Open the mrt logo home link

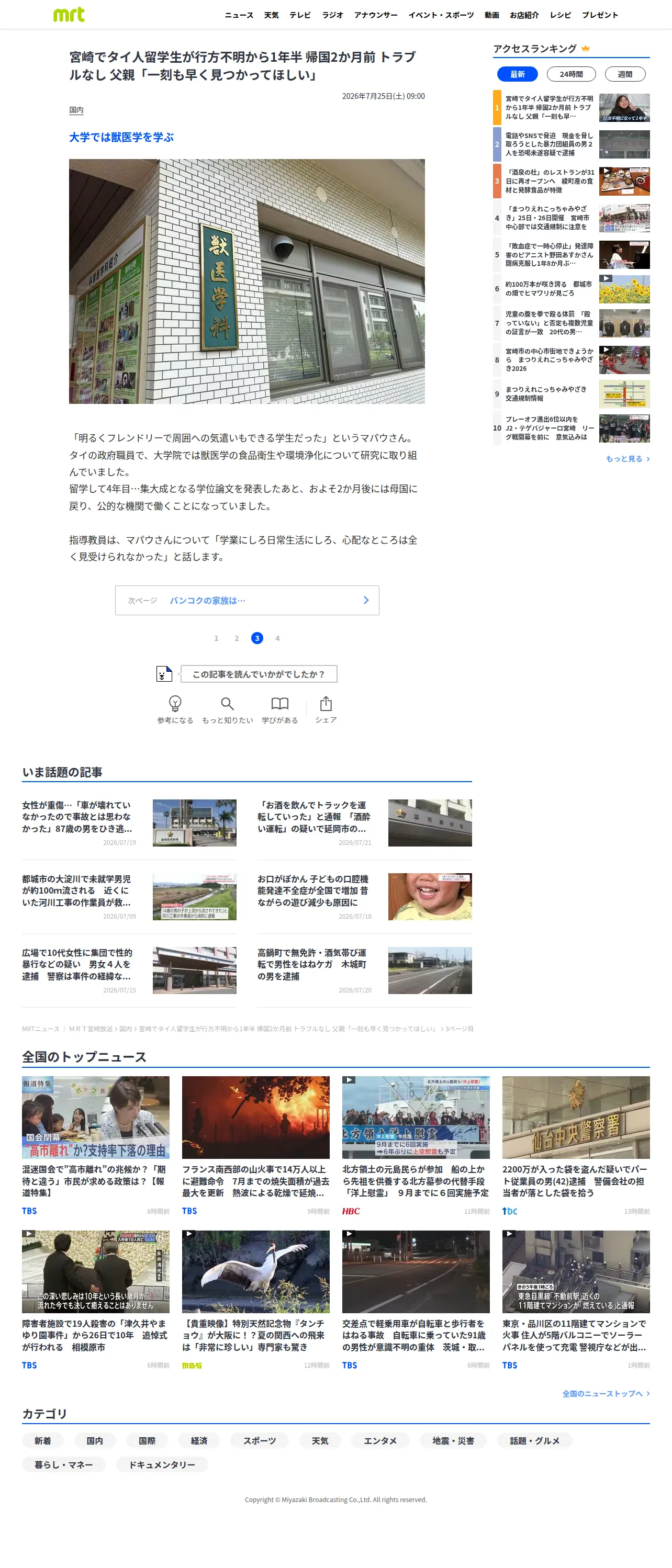[69, 15]
